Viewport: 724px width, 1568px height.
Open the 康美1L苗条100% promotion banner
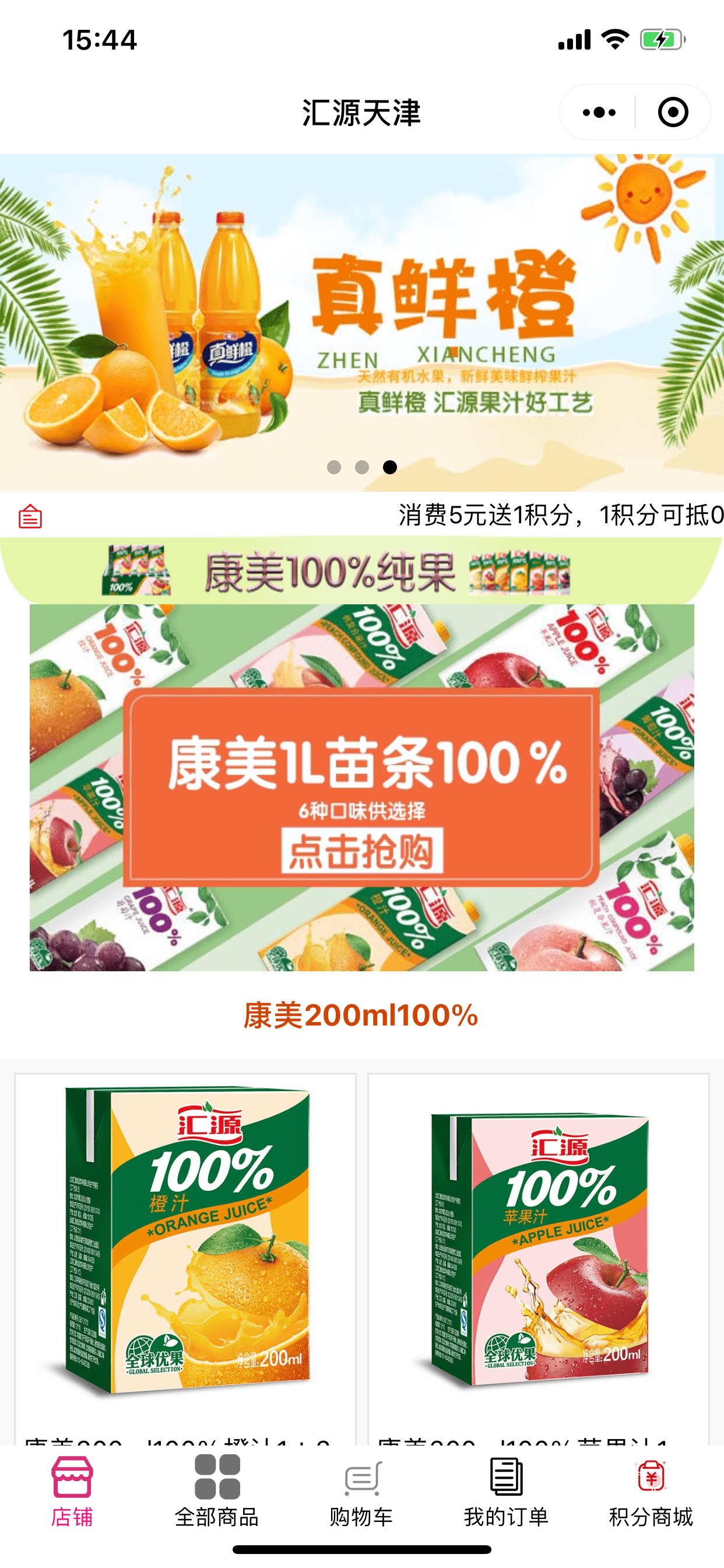pyautogui.click(x=362, y=787)
